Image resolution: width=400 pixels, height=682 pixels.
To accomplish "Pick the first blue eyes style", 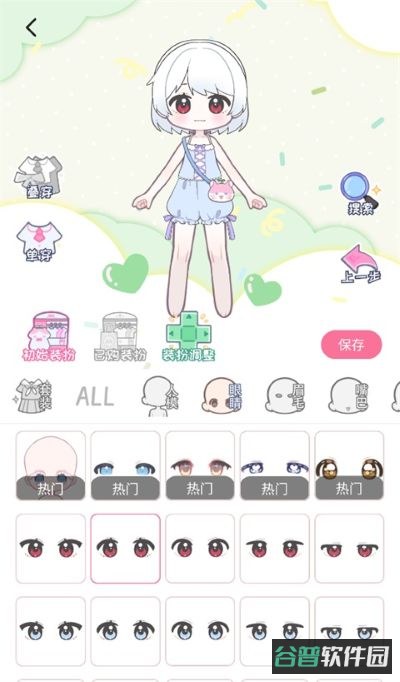I will click(x=50, y=631).
